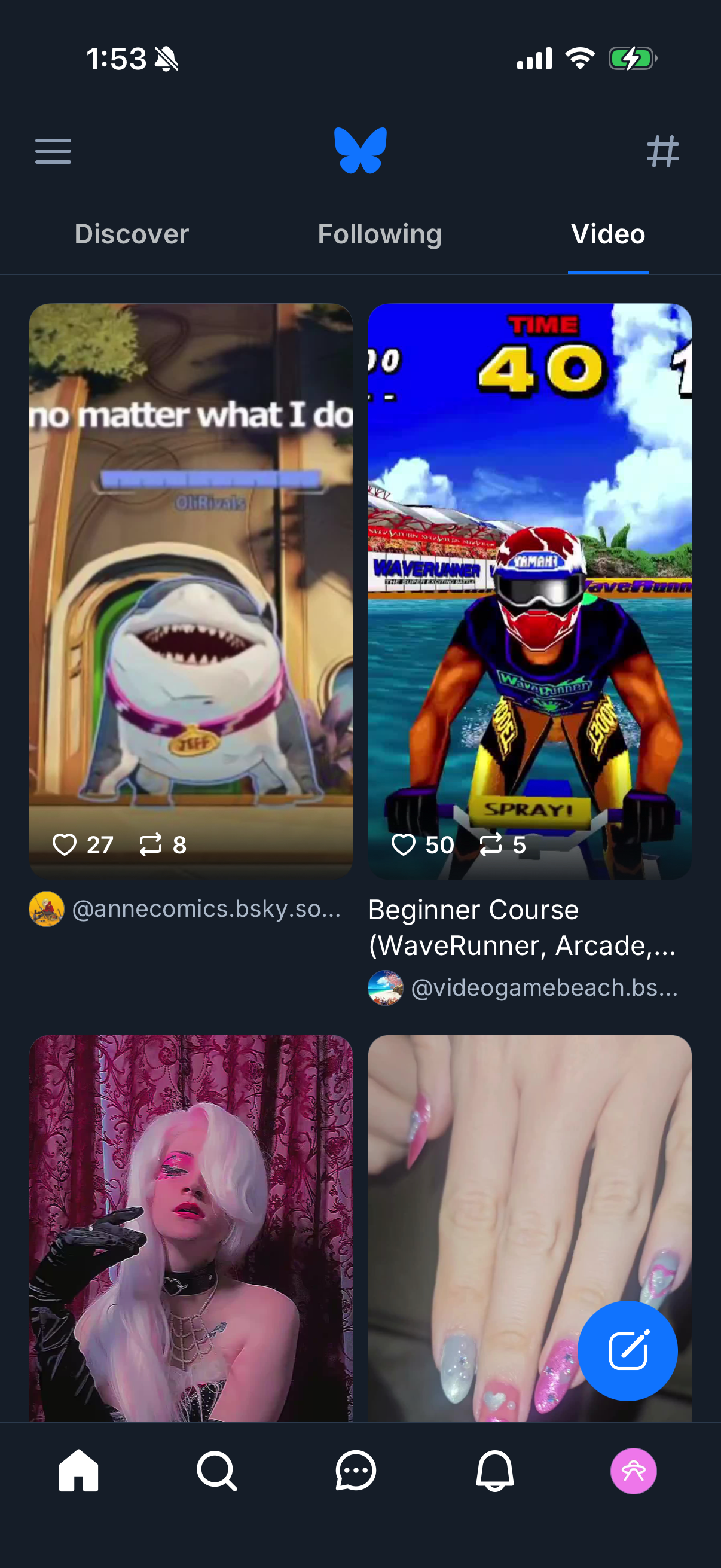Viewport: 721px width, 1568px height.
Task: Open the Chat messages screen
Action: 355,1471
